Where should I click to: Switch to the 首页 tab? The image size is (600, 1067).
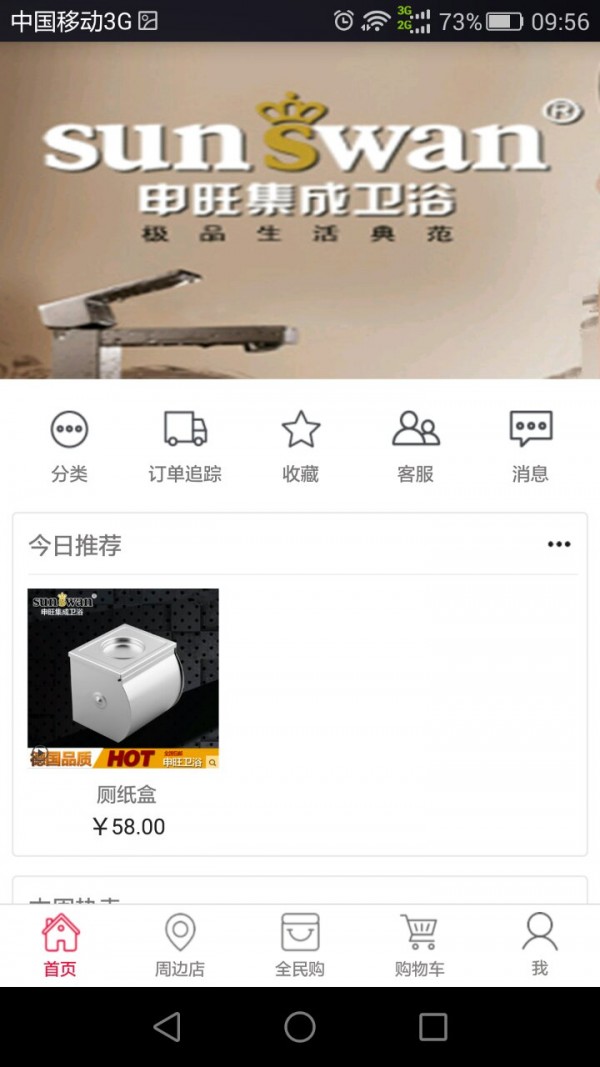pyautogui.click(x=60, y=945)
